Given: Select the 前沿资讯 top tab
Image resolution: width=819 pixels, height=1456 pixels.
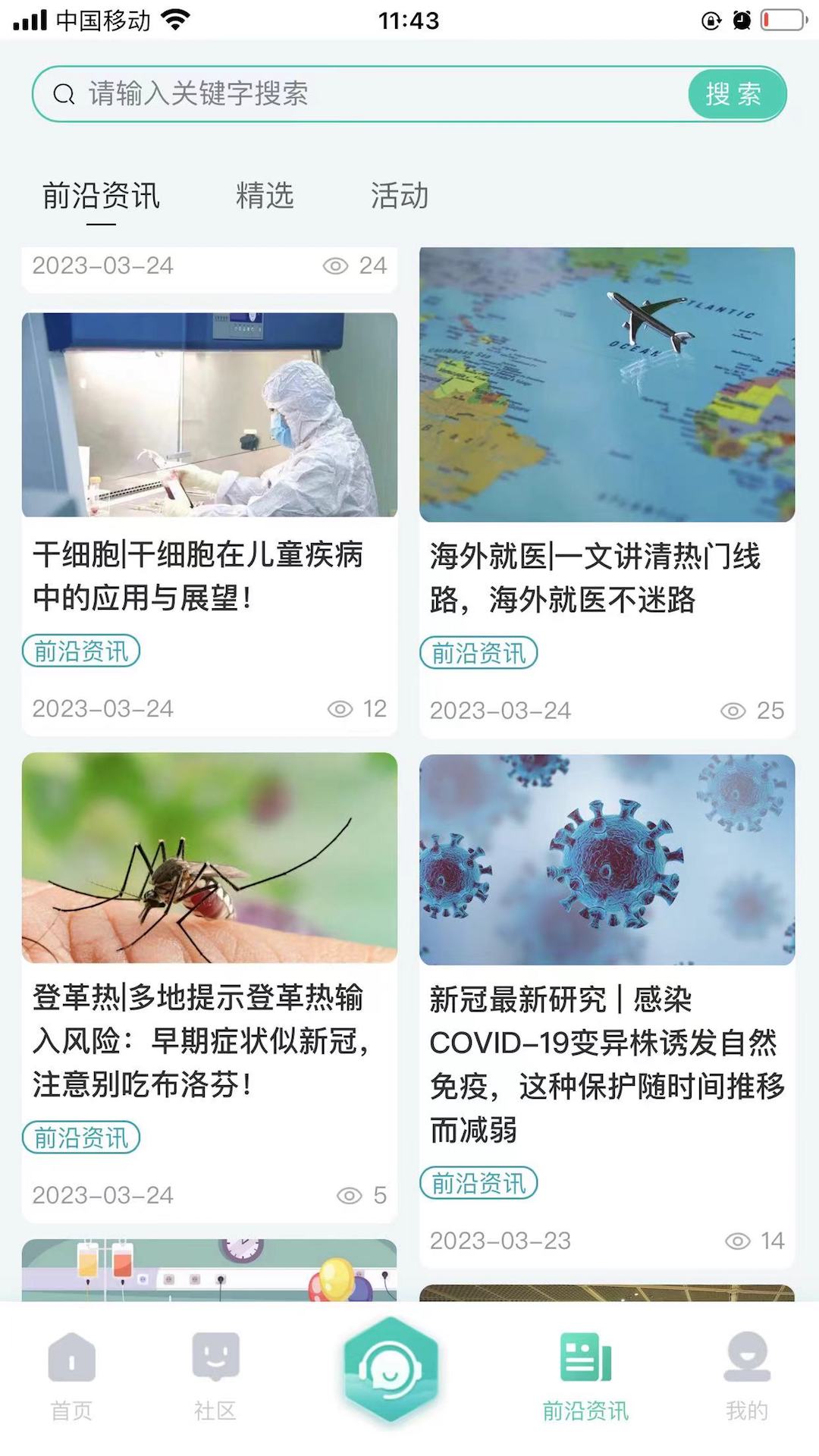Looking at the screenshot, I should pyautogui.click(x=101, y=196).
